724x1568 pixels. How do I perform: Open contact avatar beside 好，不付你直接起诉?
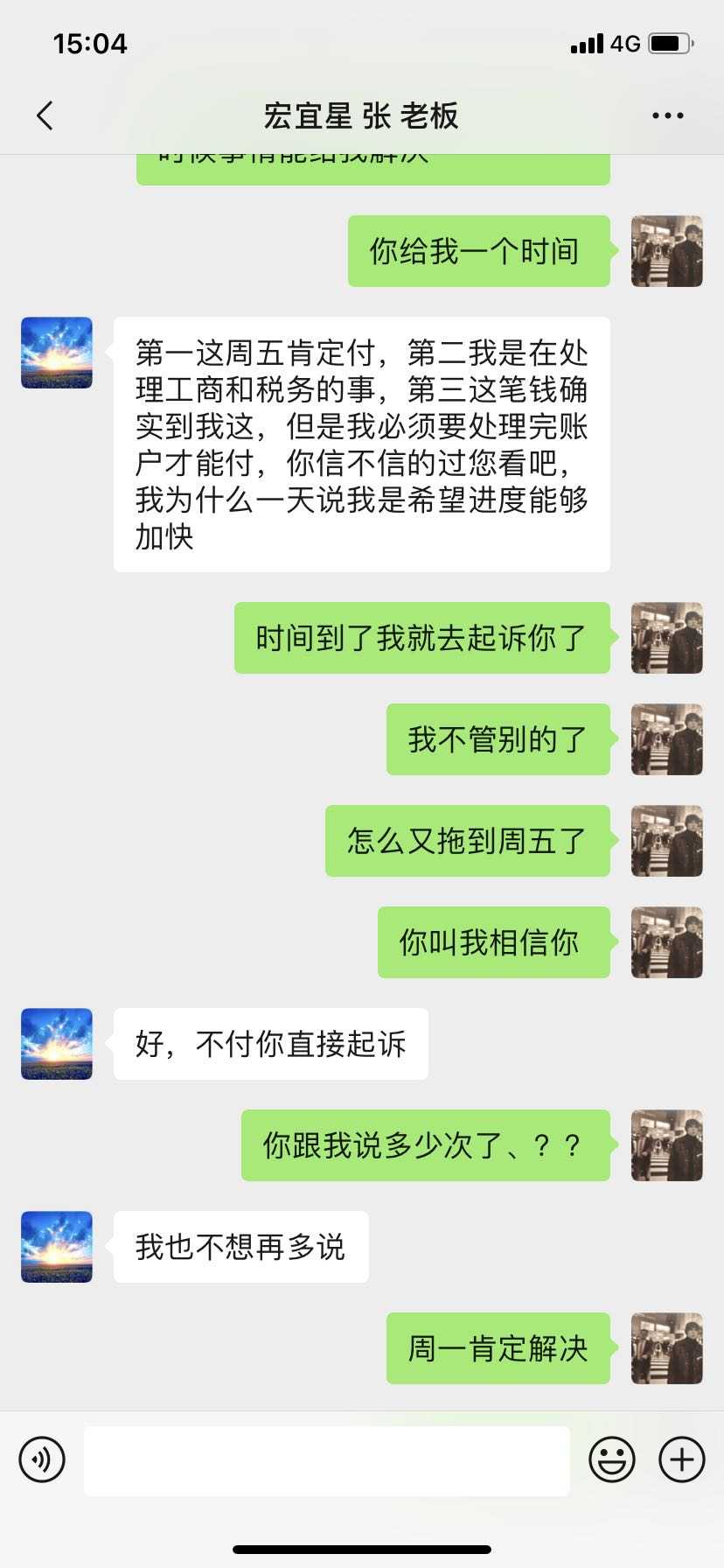click(57, 1044)
